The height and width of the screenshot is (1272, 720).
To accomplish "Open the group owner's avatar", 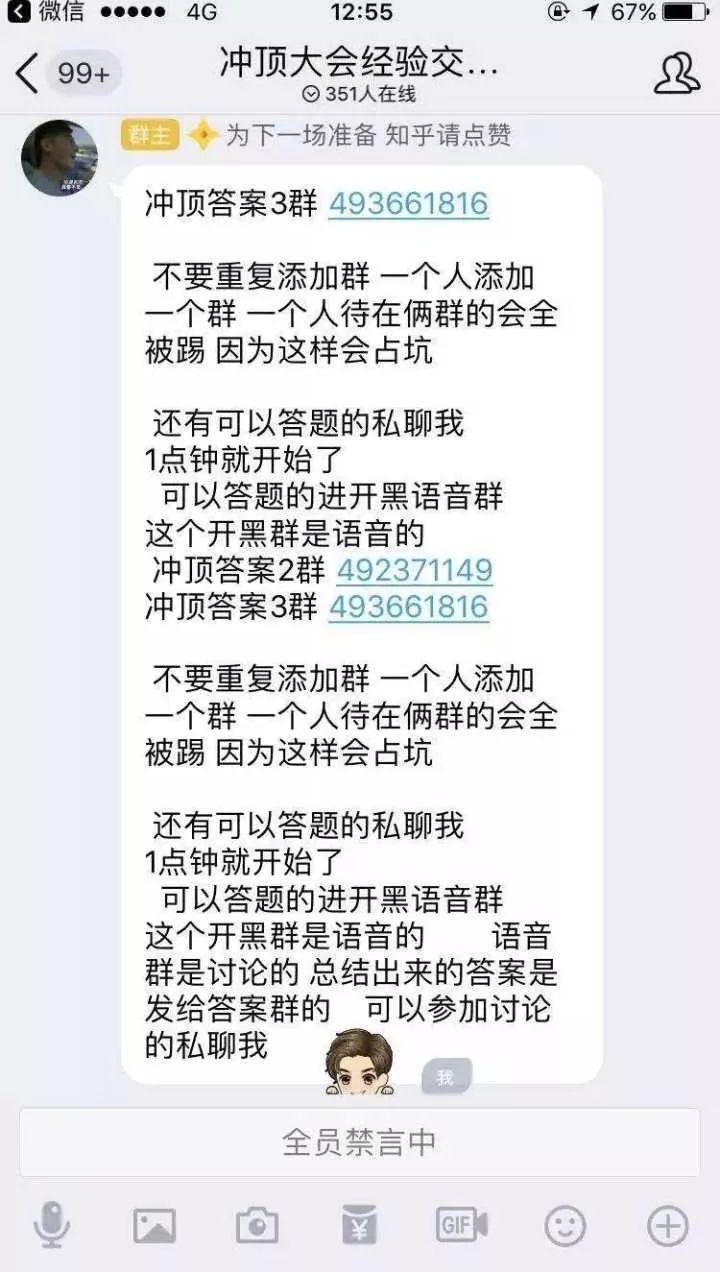I will coord(59,158).
